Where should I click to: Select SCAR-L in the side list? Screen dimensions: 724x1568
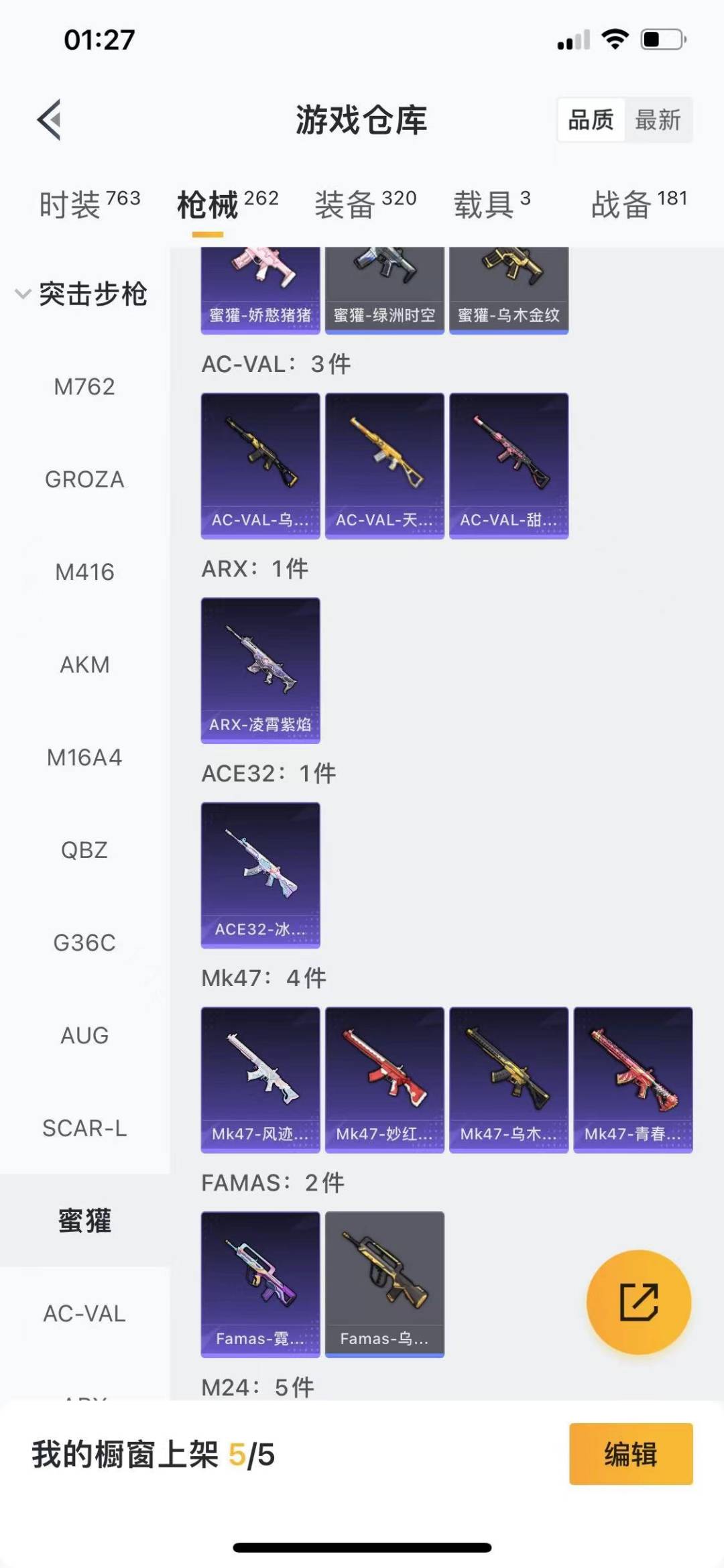click(x=84, y=1128)
